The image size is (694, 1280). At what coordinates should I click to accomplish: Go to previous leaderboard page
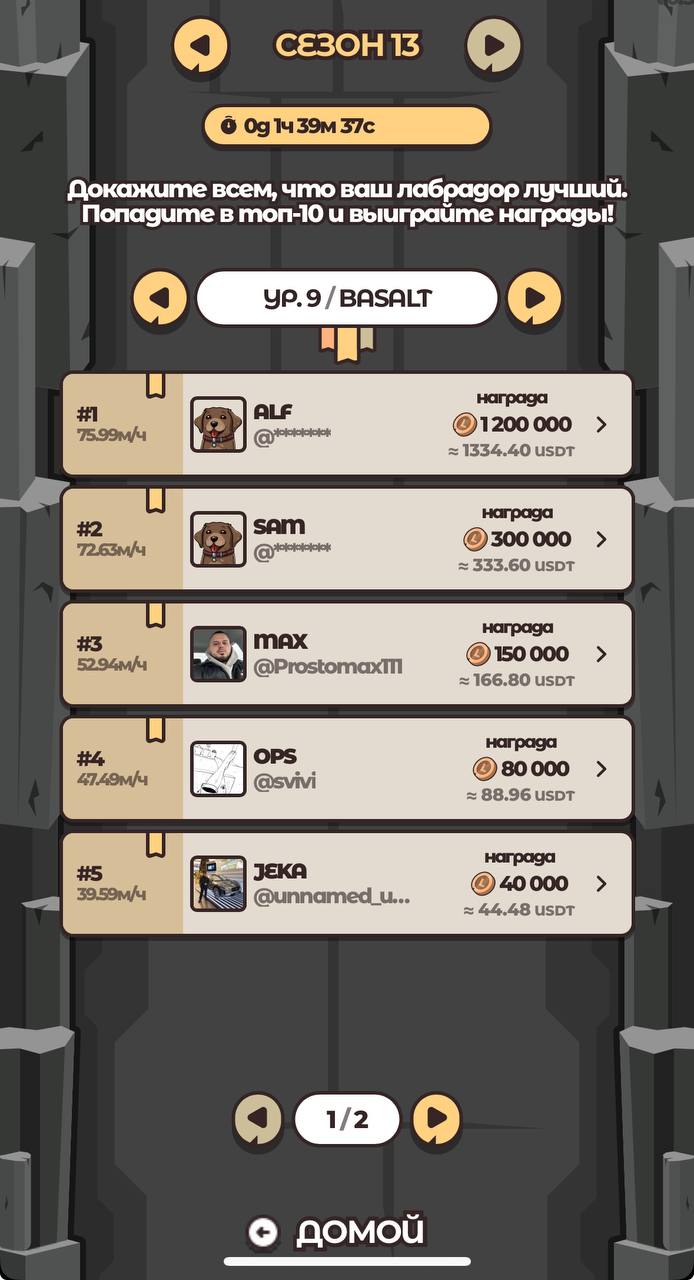coord(258,1118)
